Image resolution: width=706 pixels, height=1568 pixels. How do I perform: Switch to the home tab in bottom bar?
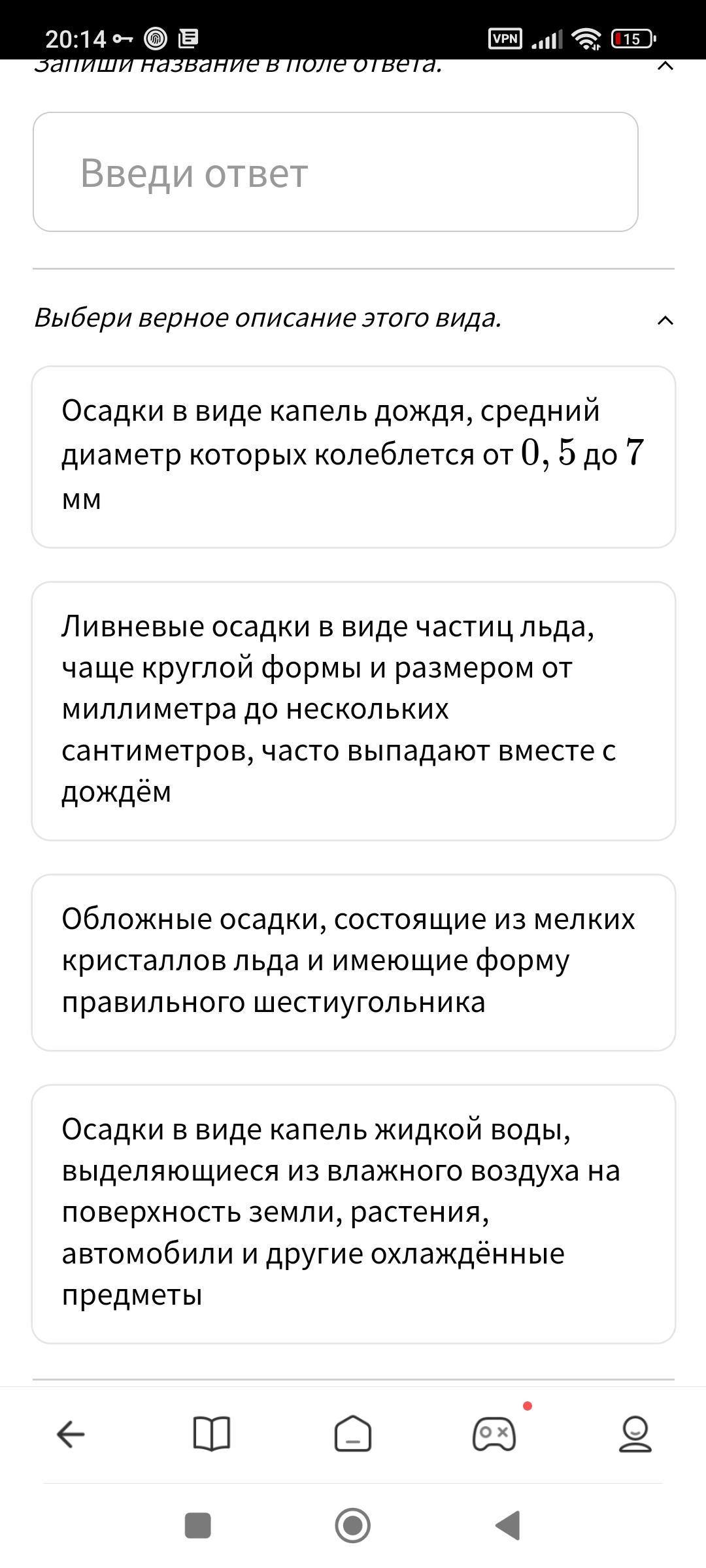point(353,1435)
